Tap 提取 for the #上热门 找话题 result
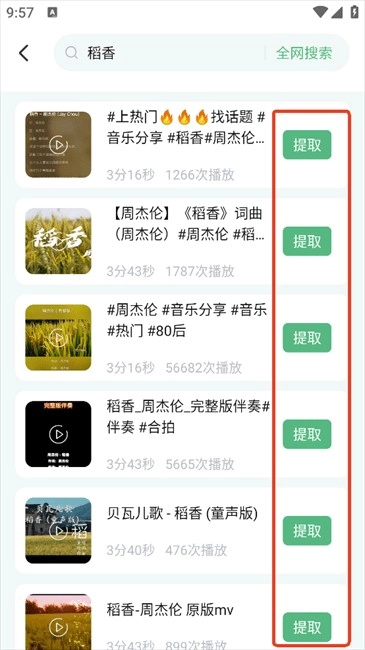This screenshot has width=365, height=650. pos(307,145)
